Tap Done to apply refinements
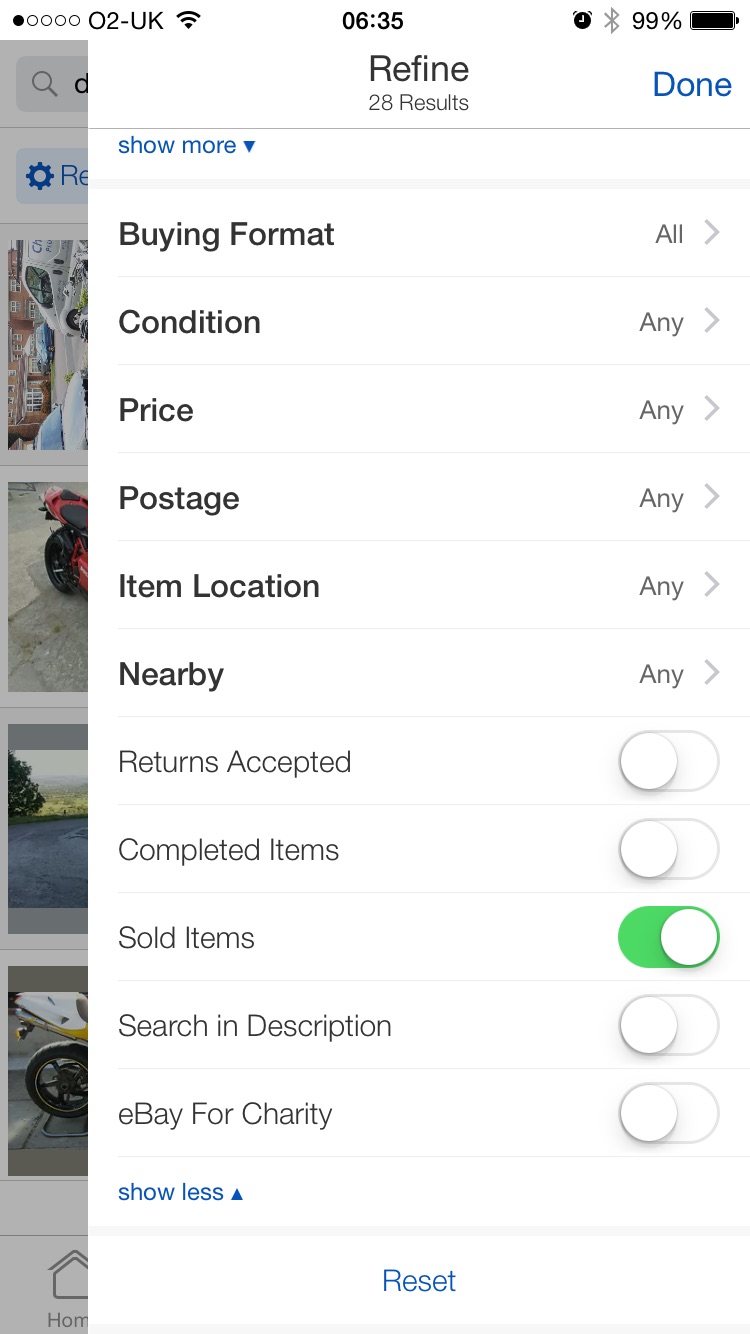The height and width of the screenshot is (1334, 750). point(692,85)
